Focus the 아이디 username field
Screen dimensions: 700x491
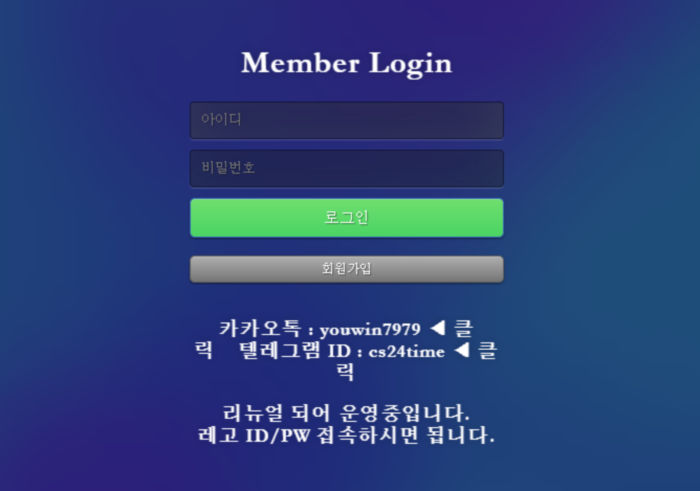pos(346,120)
